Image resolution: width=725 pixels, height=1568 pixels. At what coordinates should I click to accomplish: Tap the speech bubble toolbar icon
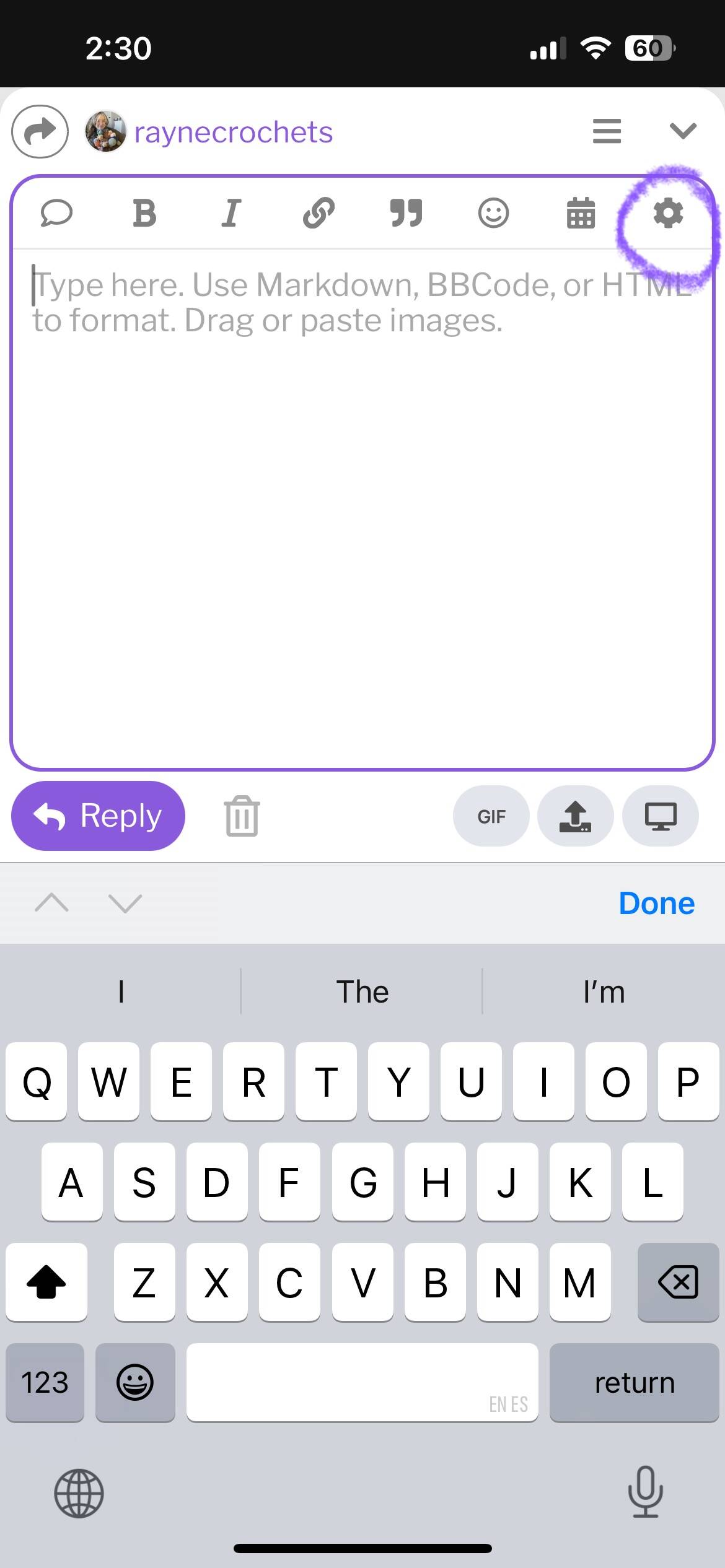tap(56, 214)
